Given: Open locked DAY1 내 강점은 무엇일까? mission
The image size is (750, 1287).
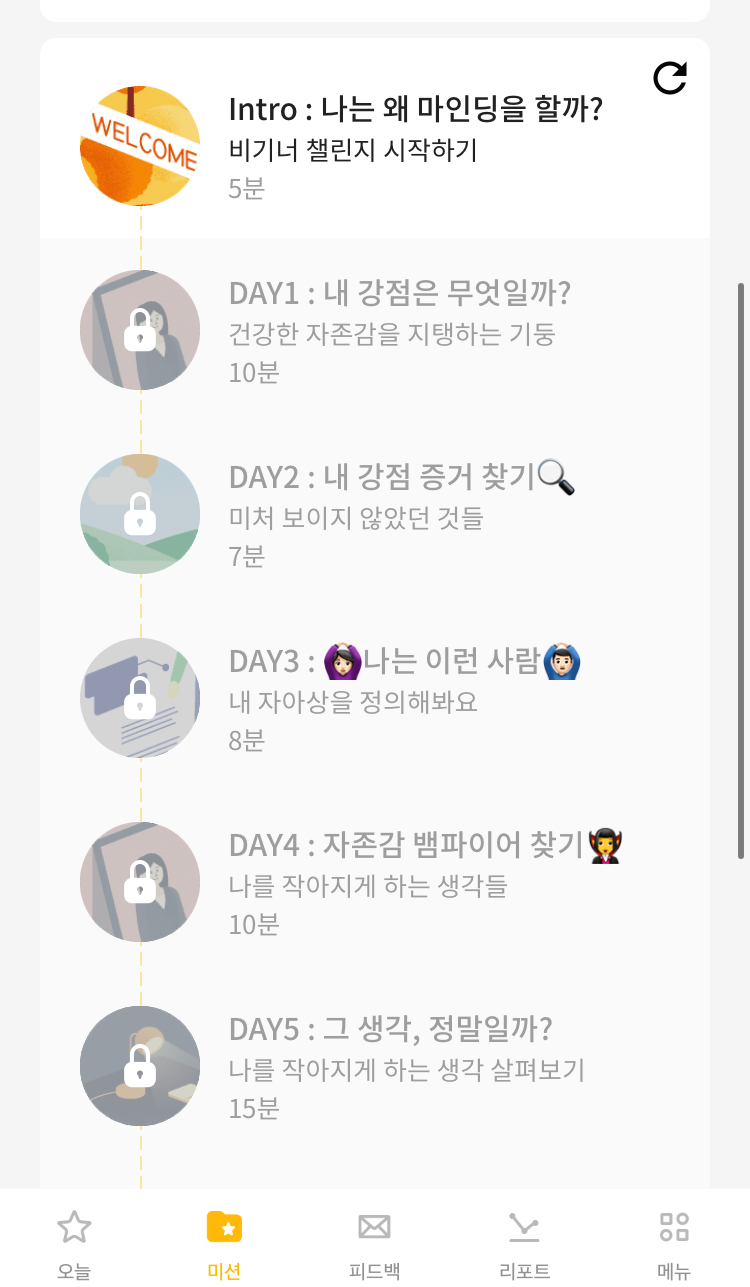Looking at the screenshot, I should click(x=375, y=330).
